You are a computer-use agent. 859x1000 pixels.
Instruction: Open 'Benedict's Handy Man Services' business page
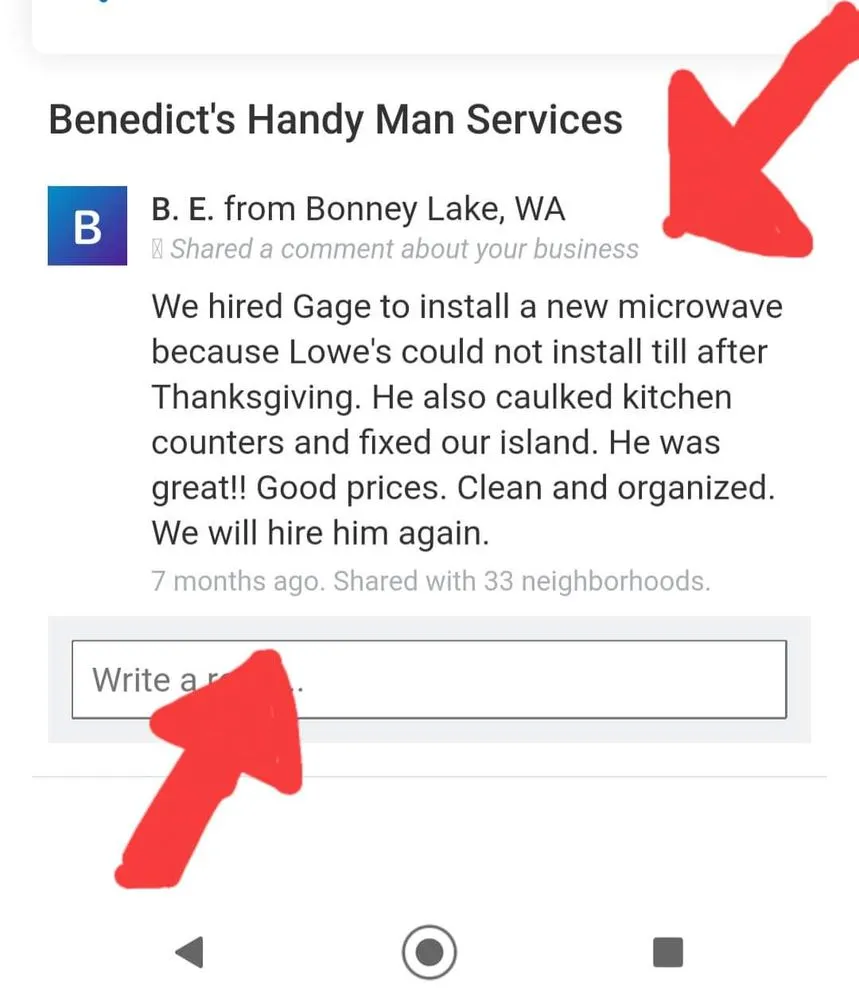coord(335,119)
